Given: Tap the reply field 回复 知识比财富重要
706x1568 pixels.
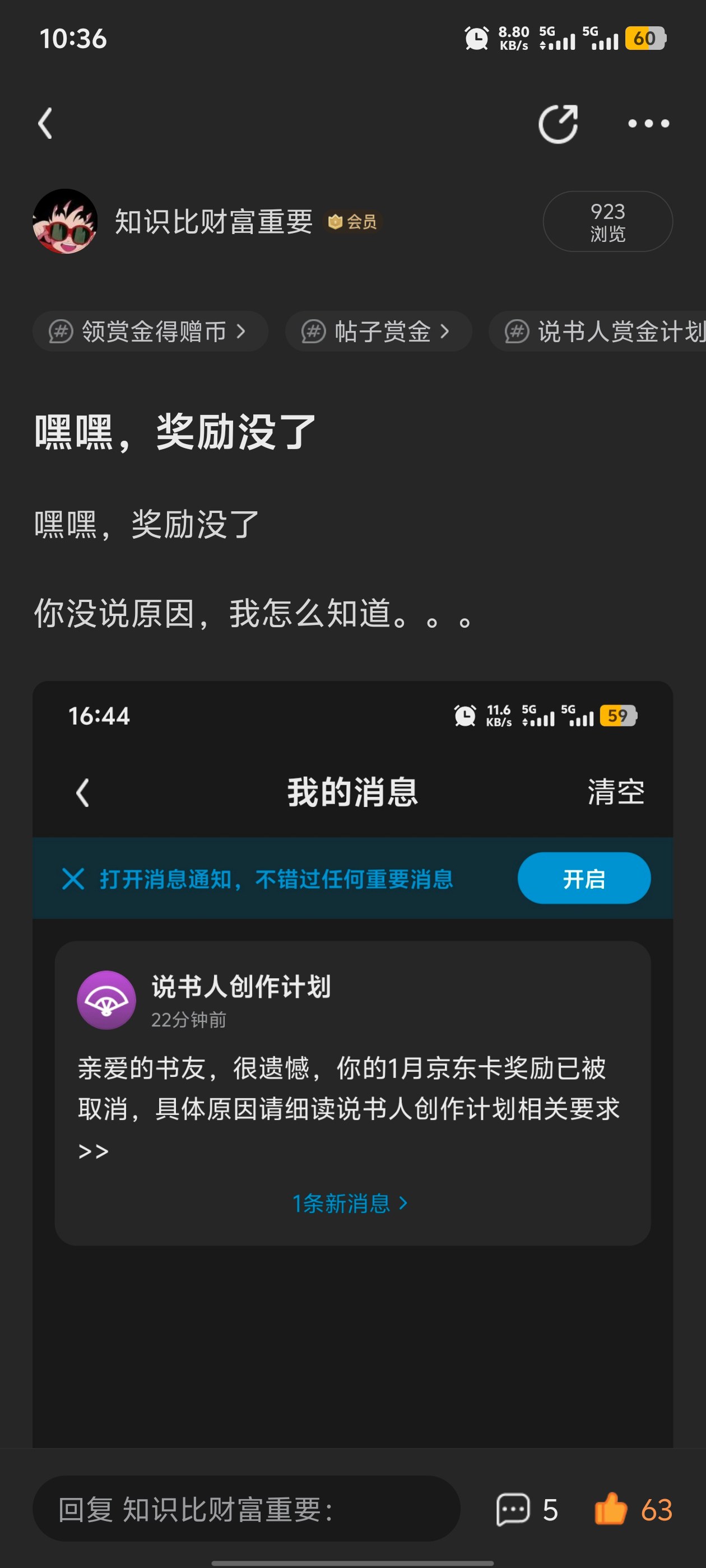Looking at the screenshot, I should (x=246, y=1510).
